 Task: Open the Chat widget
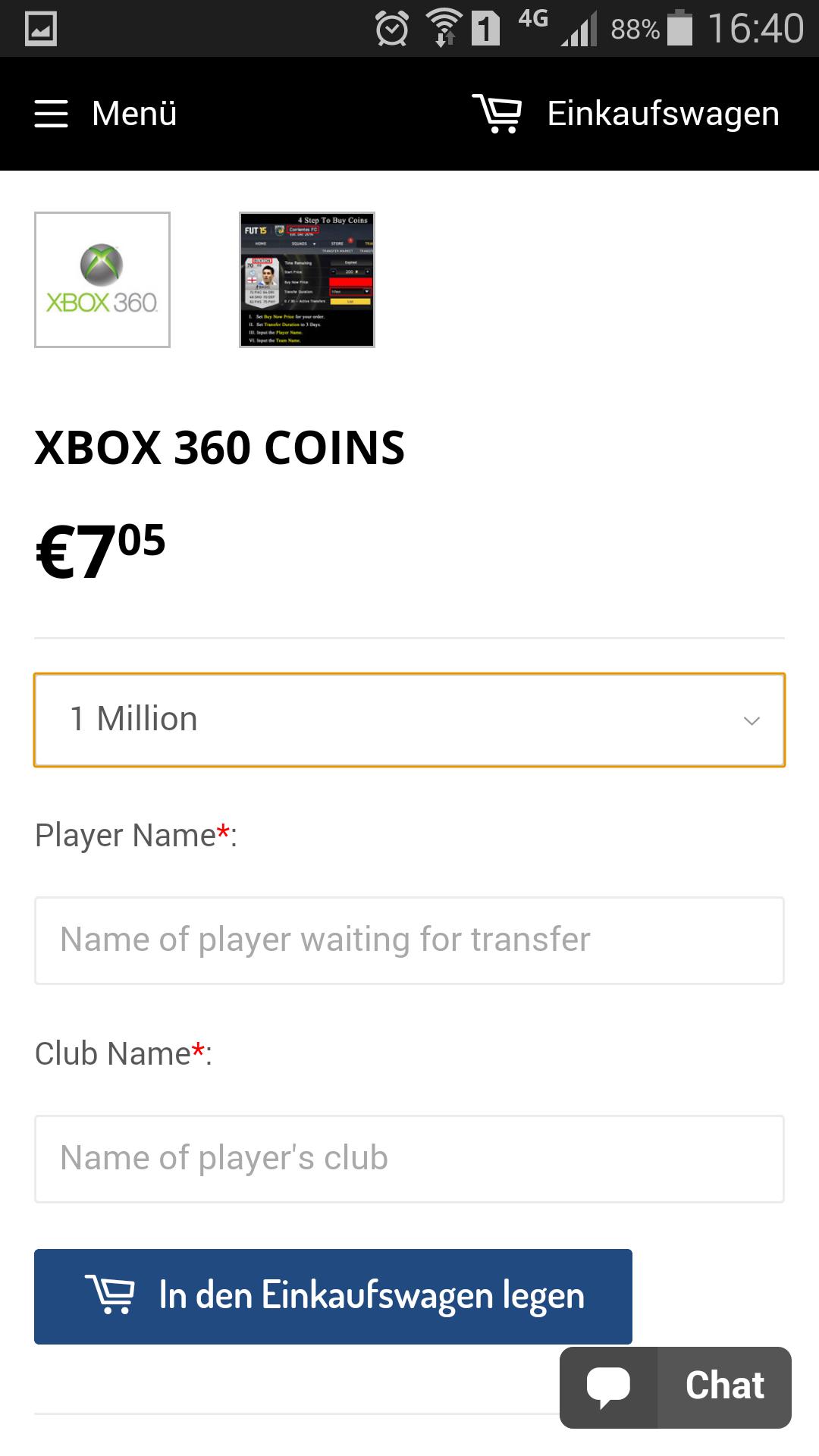pos(676,1387)
